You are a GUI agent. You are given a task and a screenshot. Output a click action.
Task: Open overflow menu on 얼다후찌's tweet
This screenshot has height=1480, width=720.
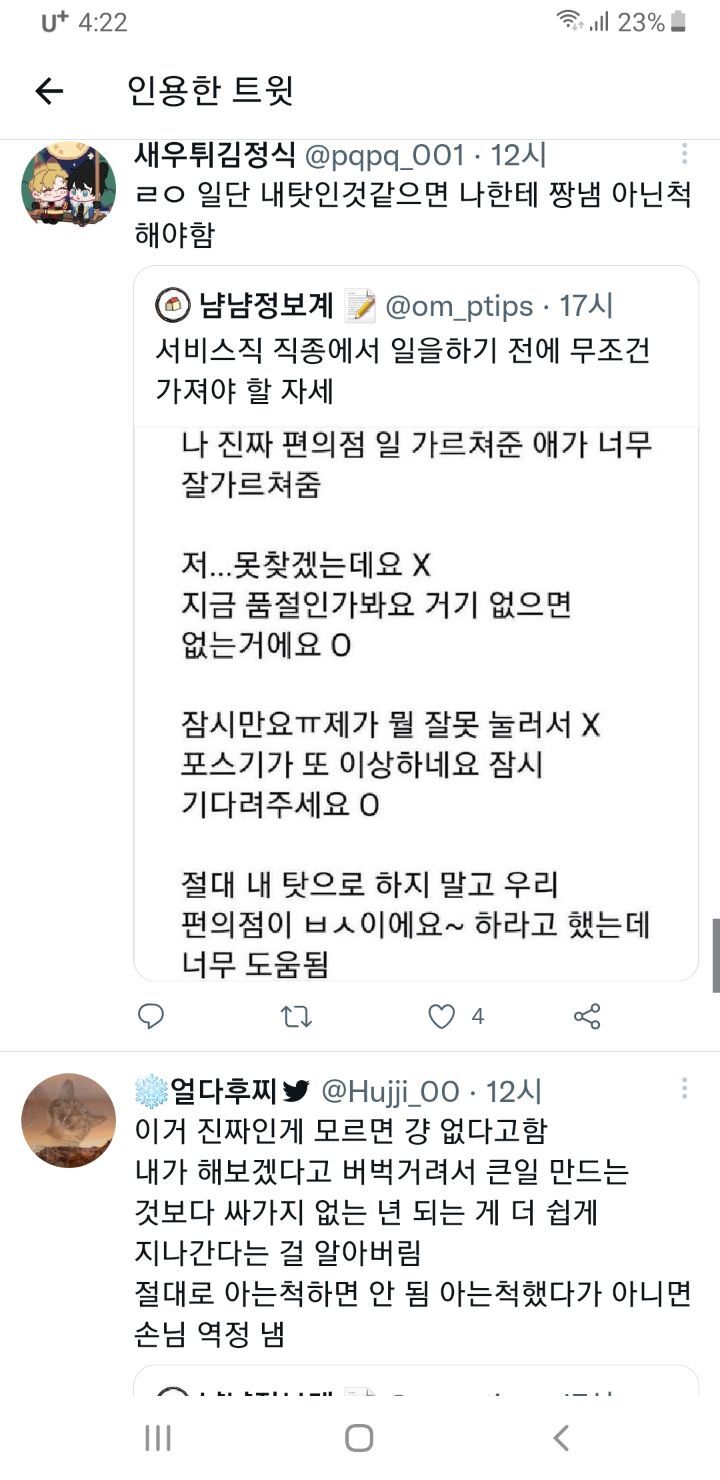tap(684, 1089)
